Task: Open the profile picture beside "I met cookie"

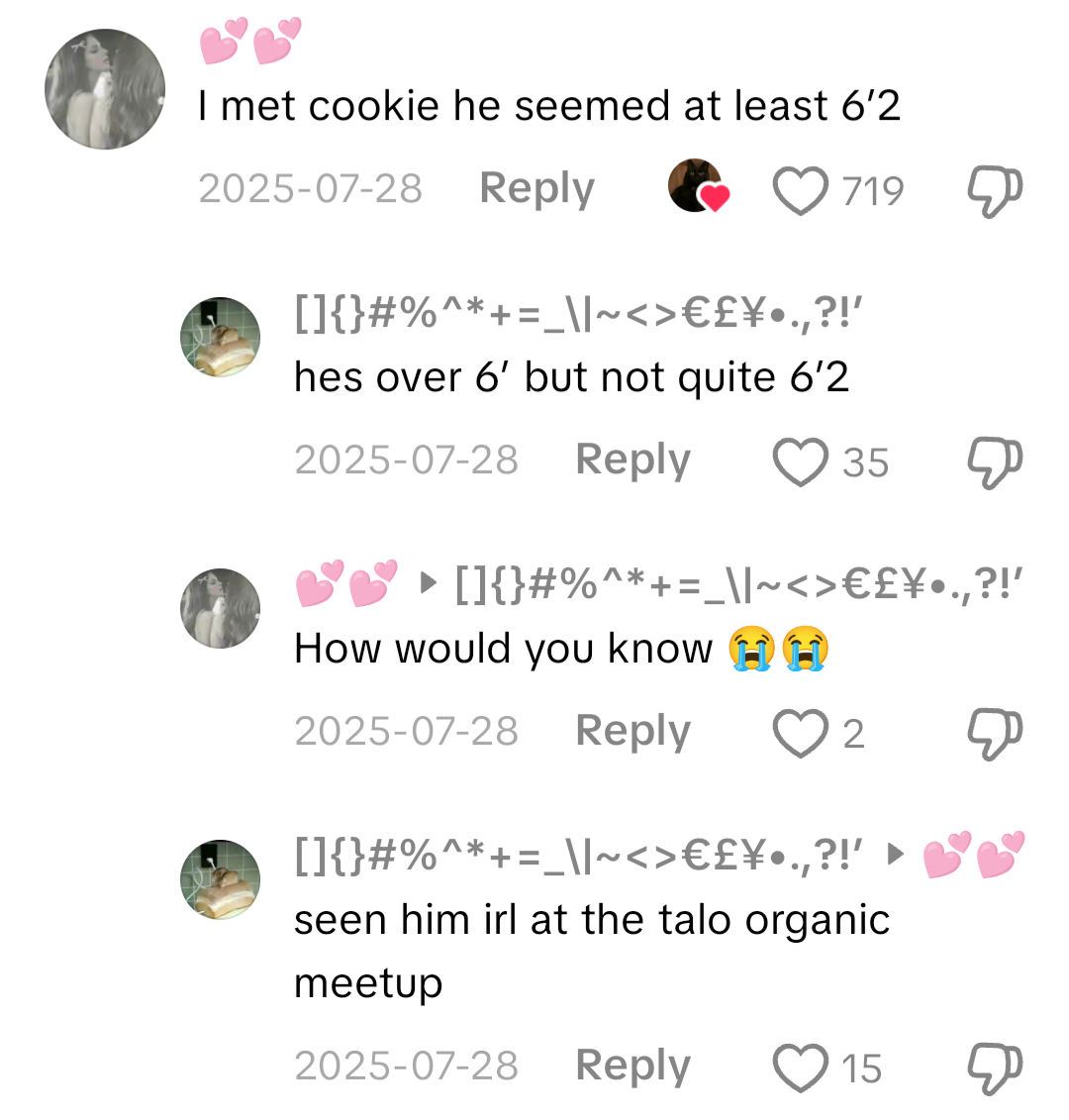Action: coord(105,89)
